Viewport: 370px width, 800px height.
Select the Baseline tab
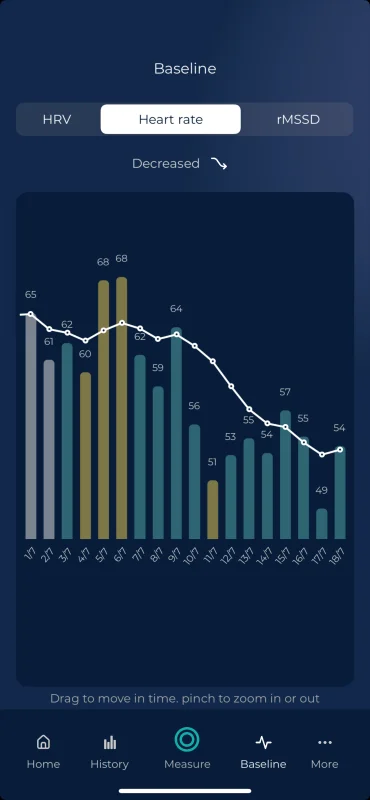[263, 752]
